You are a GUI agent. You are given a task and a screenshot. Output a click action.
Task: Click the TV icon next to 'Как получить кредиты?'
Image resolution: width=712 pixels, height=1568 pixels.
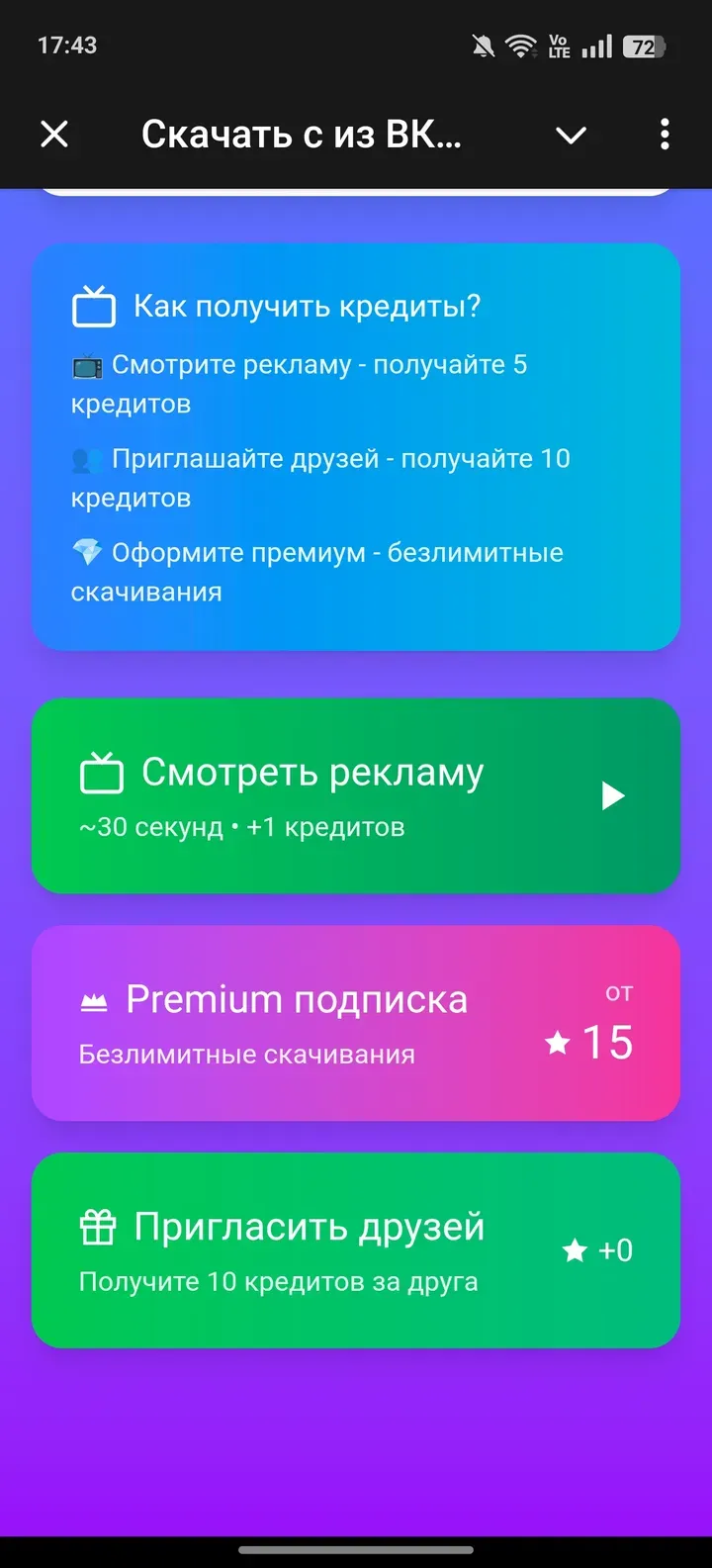click(x=95, y=306)
